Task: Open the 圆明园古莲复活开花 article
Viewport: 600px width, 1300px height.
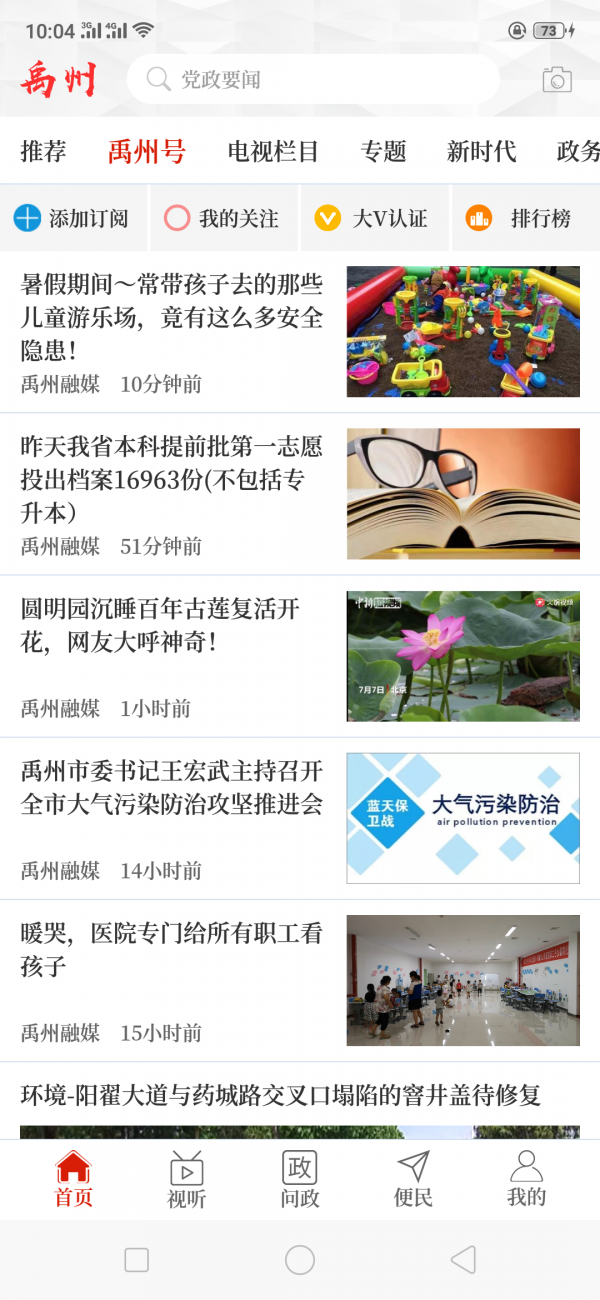Action: [x=172, y=626]
